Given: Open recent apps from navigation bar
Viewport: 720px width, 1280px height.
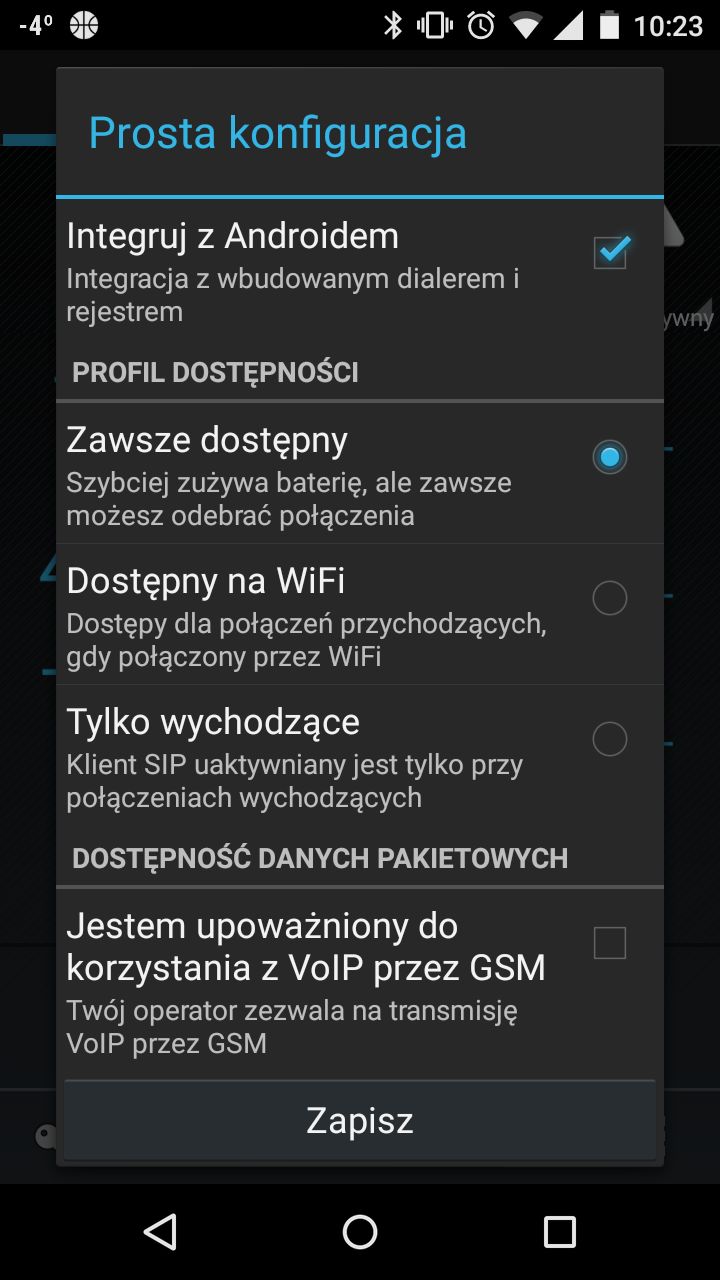Looking at the screenshot, I should coord(560,1232).
